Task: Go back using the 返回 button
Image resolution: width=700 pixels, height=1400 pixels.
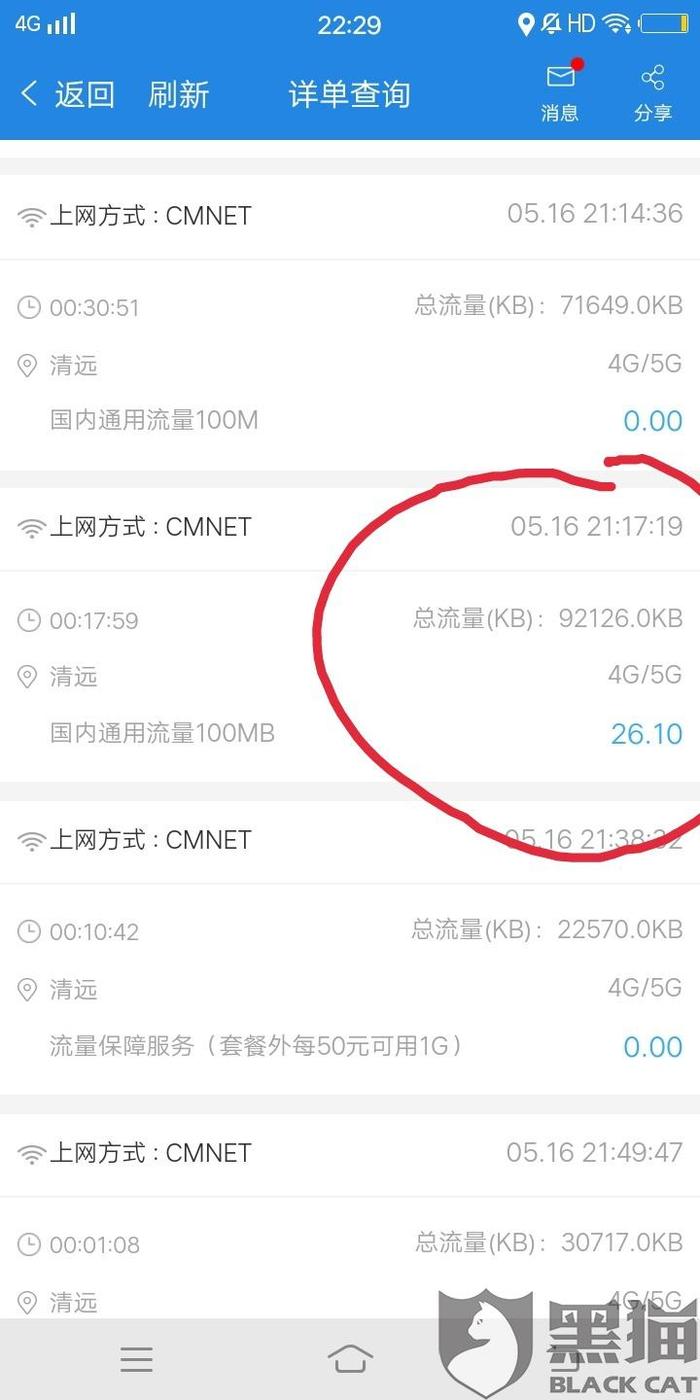Action: (68, 95)
